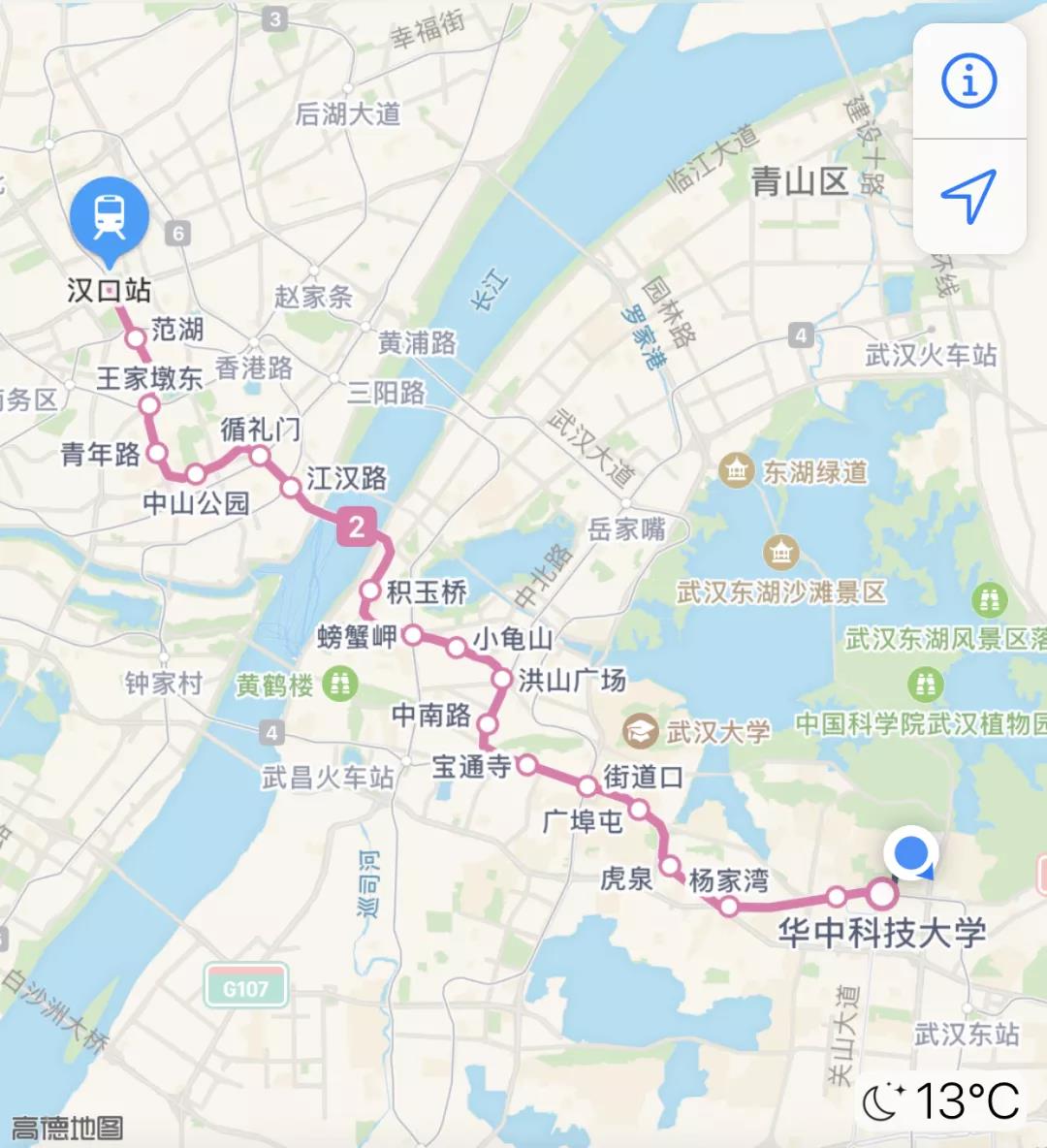This screenshot has width=1047, height=1148.
Task: Open the 黄鹤楼 attraction marker
Action: click(x=341, y=685)
